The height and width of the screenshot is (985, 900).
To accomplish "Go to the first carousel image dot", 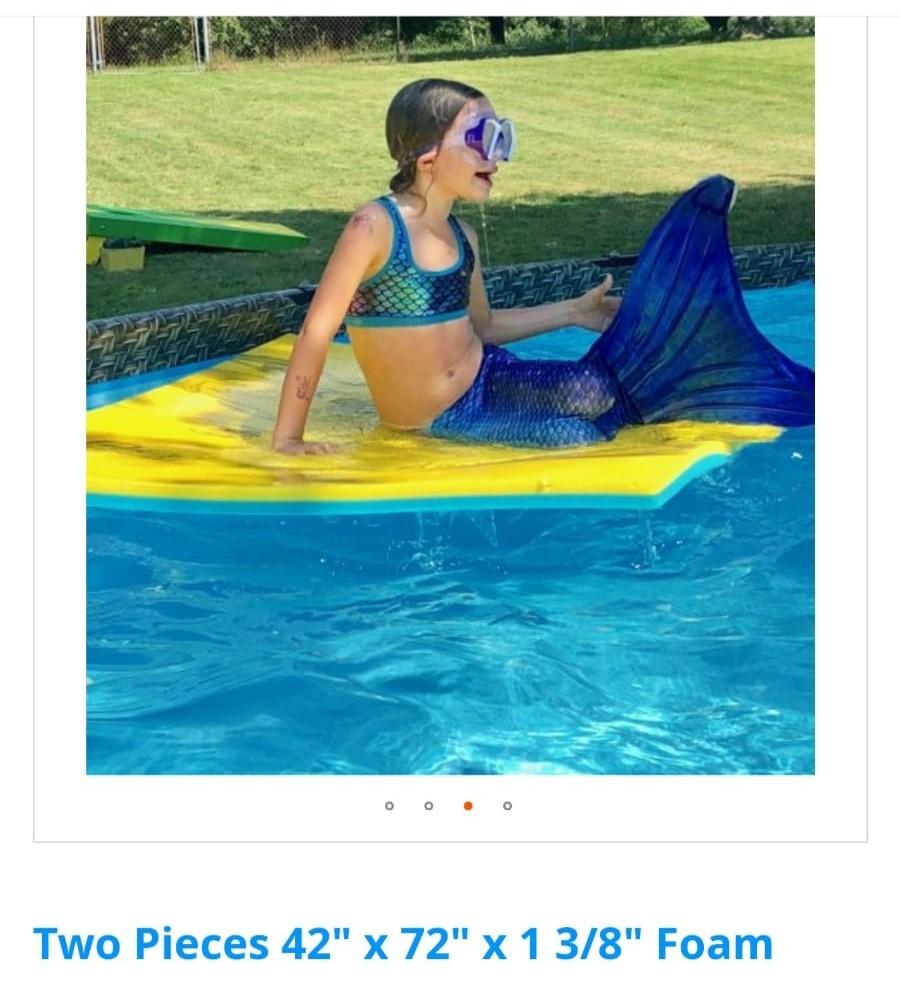I will pyautogui.click(x=389, y=806).
